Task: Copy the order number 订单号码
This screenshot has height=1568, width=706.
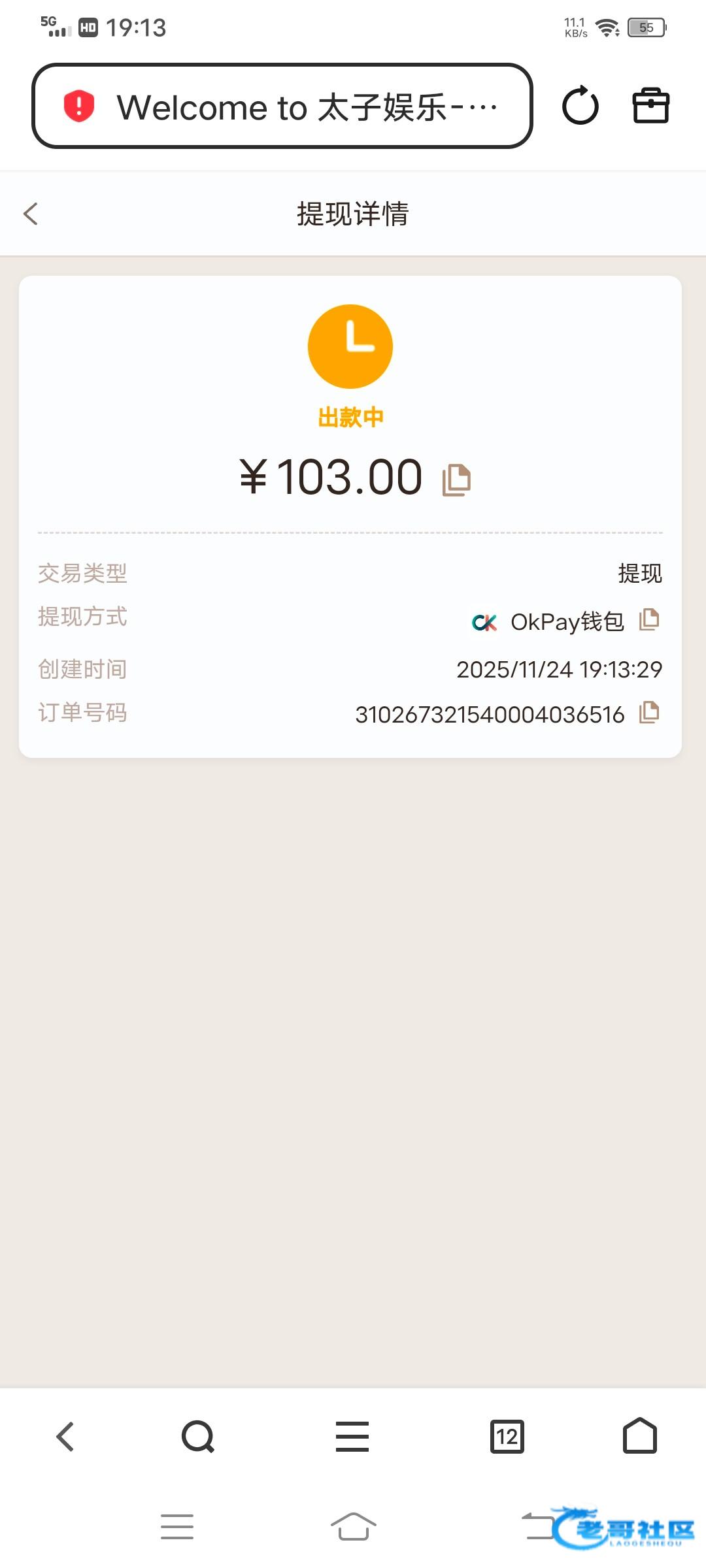Action: pyautogui.click(x=648, y=712)
